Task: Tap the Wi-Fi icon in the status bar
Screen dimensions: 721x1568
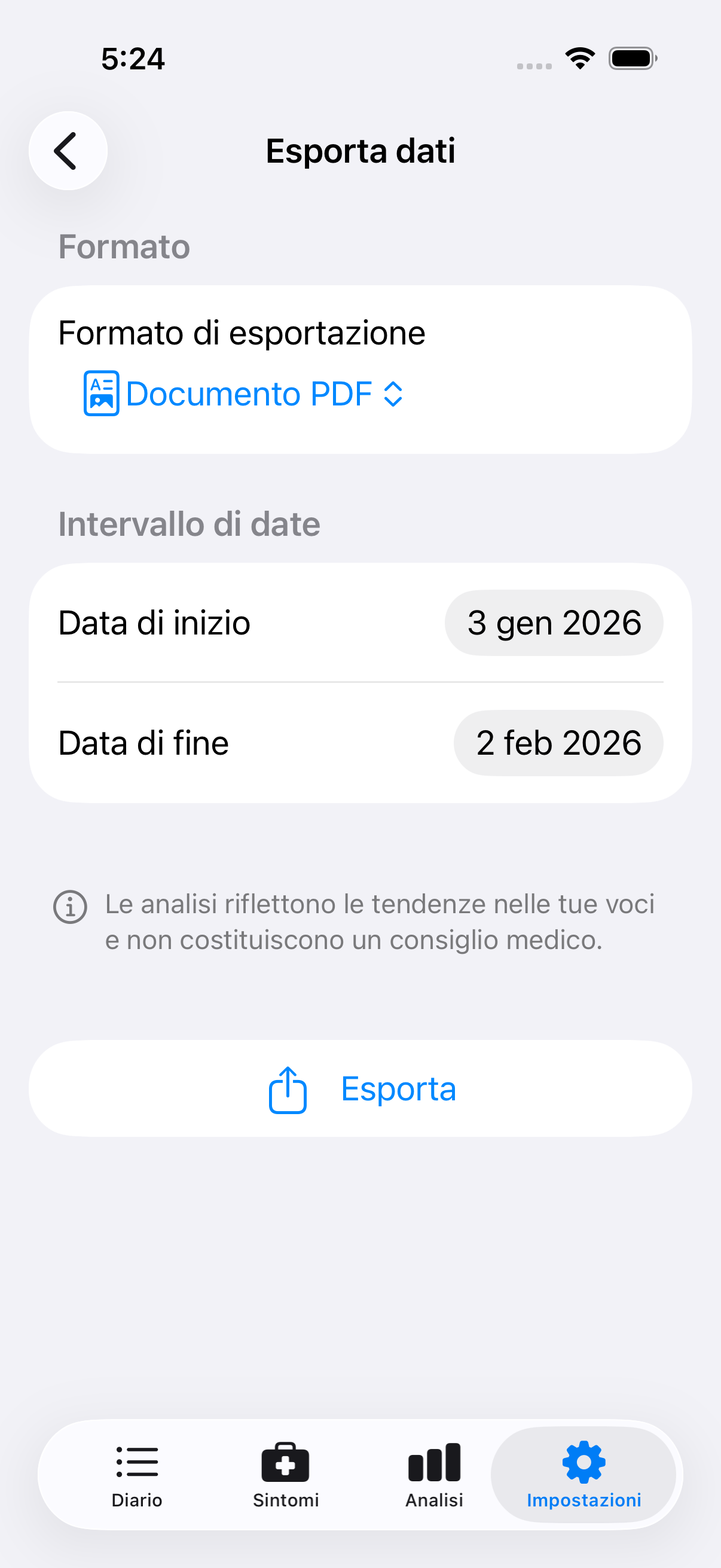Action: tap(579, 57)
